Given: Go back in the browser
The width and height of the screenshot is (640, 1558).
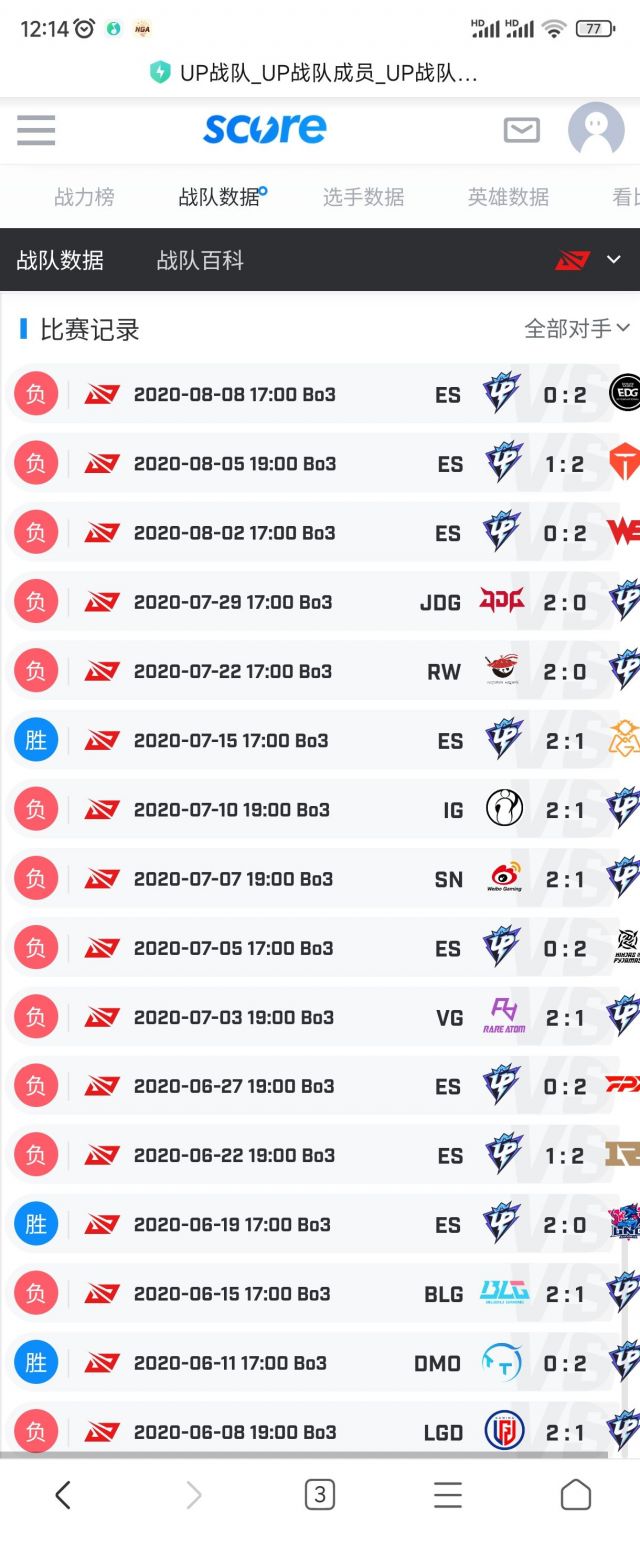Looking at the screenshot, I should click(63, 1495).
